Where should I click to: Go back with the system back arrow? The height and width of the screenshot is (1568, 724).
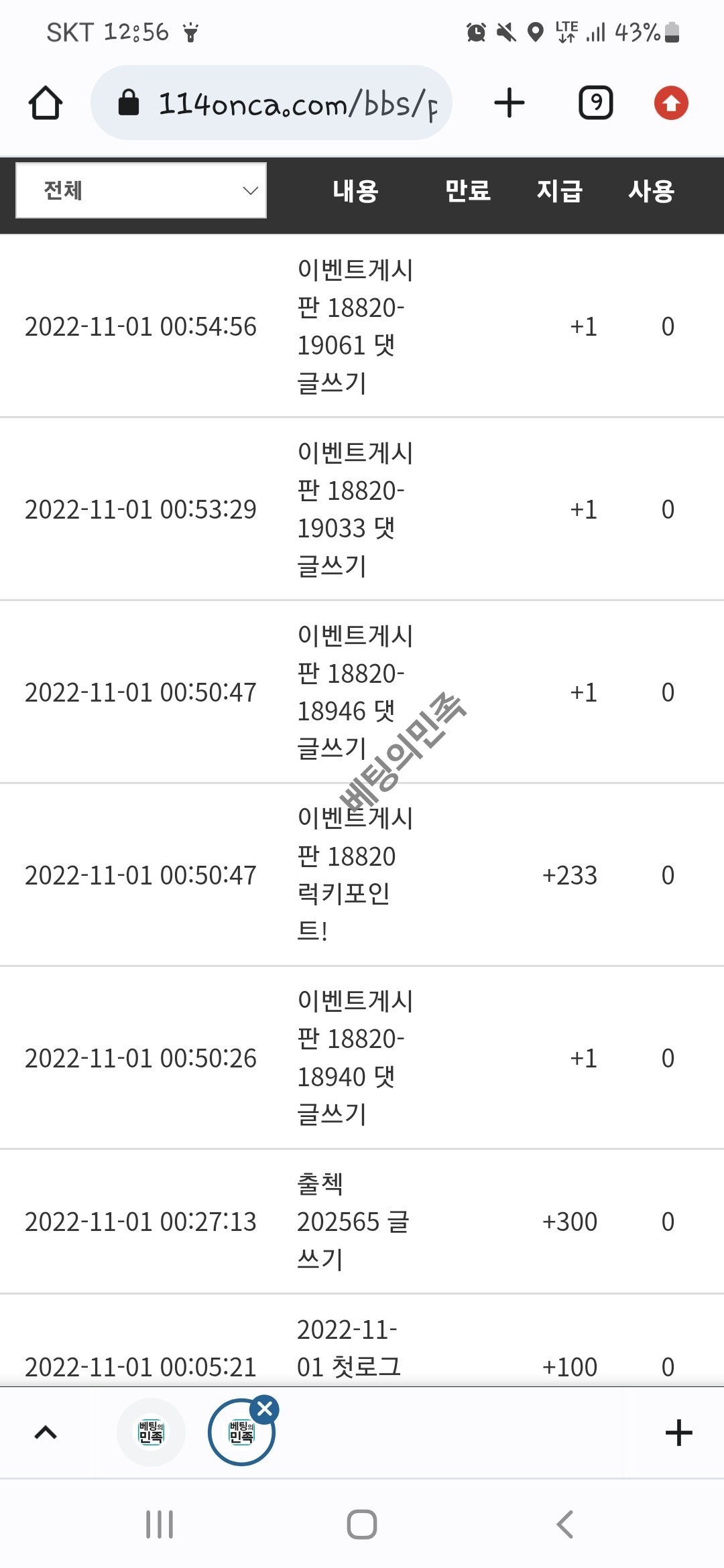565,1524
